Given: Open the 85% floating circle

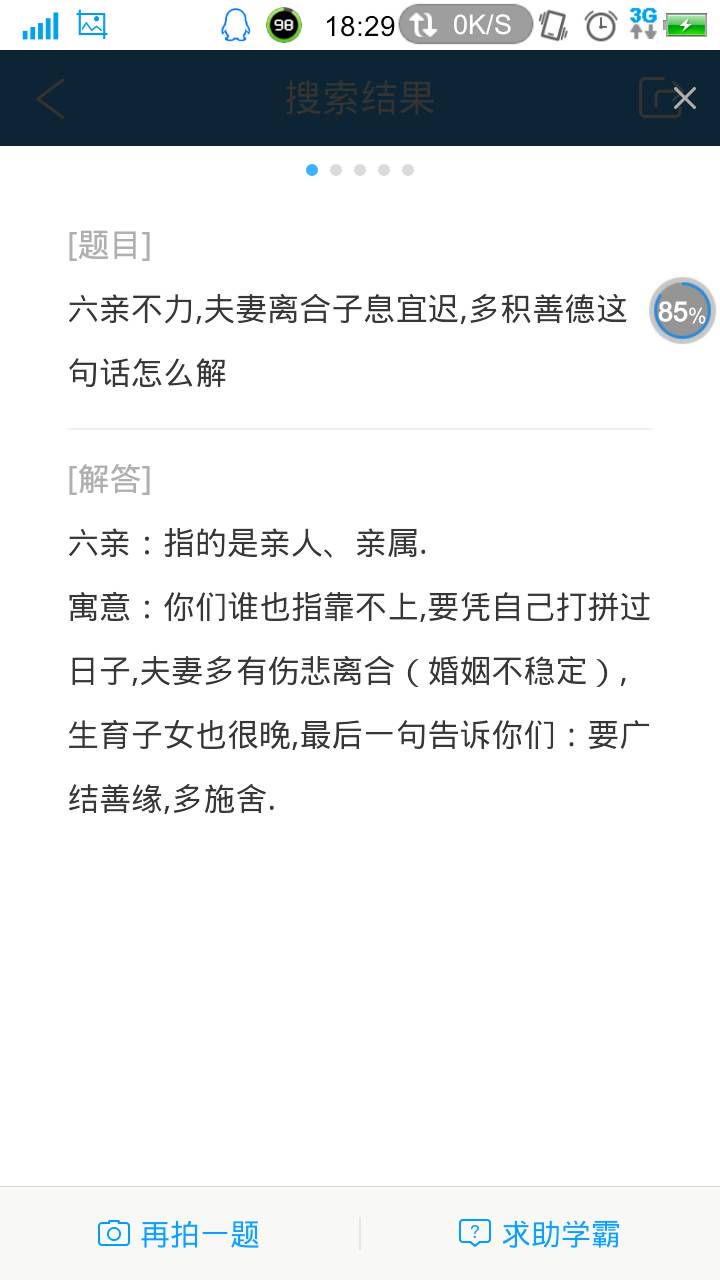Looking at the screenshot, I should pos(682,312).
